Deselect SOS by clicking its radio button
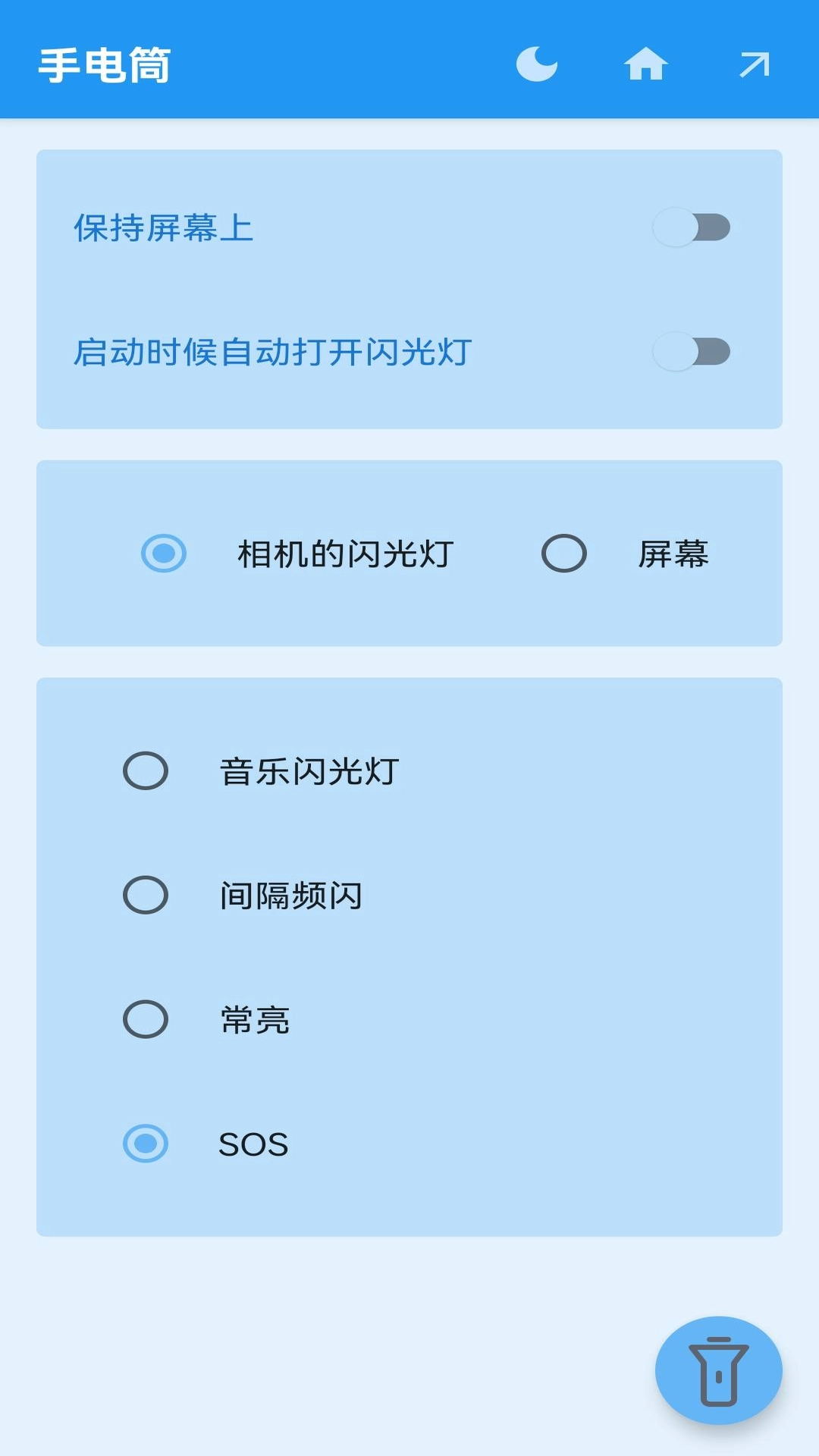This screenshot has width=819, height=1456. pos(146,1144)
